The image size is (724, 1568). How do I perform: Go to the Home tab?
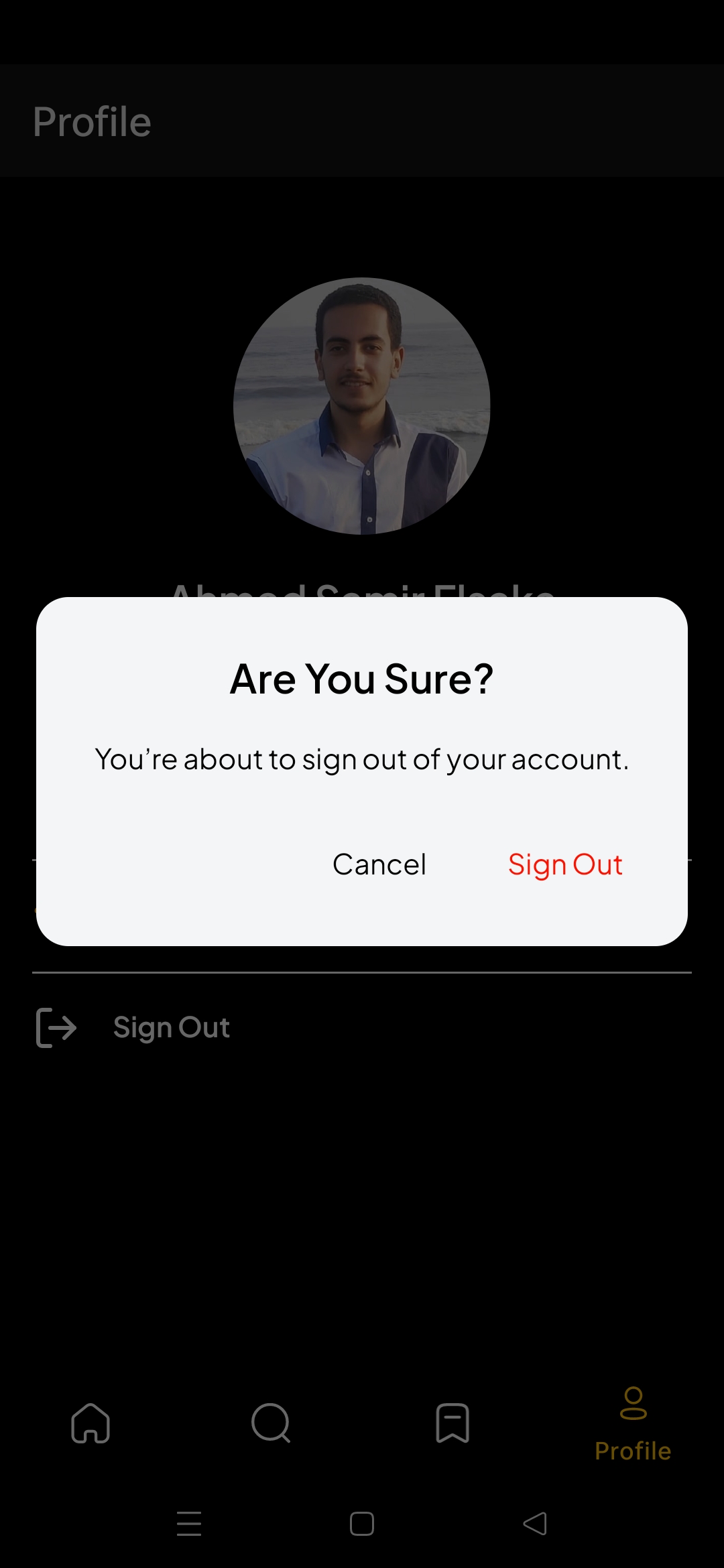tap(90, 1423)
